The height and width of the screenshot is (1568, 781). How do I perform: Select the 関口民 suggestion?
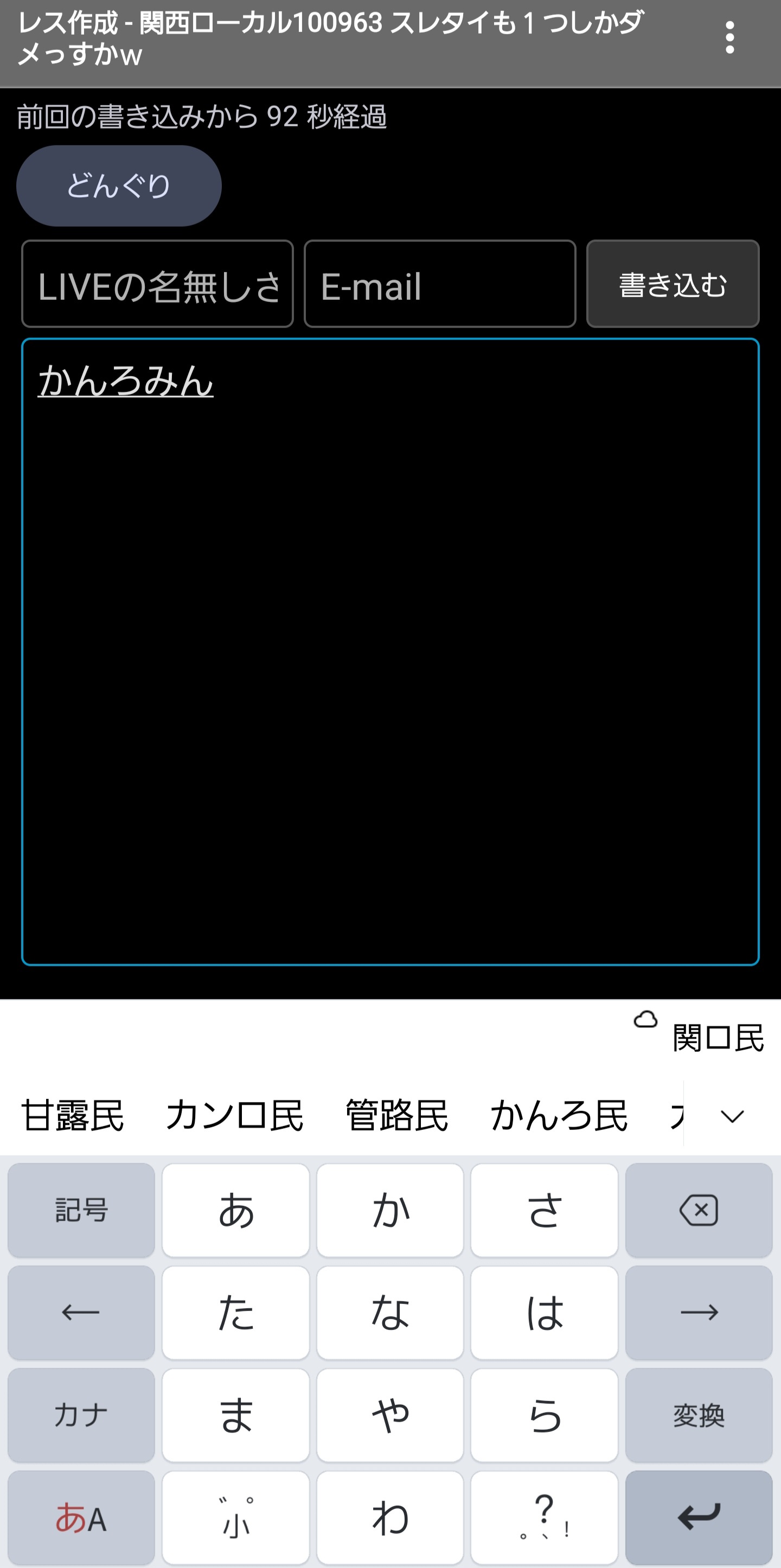(717, 1037)
